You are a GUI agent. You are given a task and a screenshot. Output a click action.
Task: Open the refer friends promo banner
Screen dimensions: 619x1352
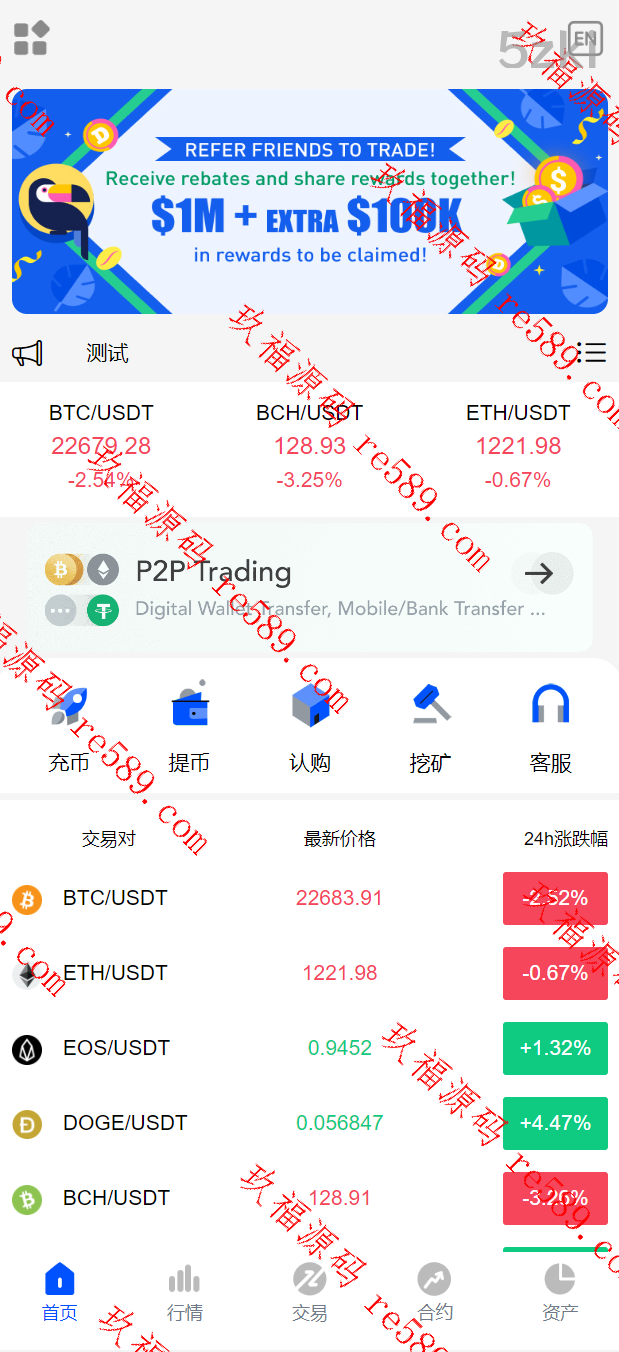(x=309, y=201)
